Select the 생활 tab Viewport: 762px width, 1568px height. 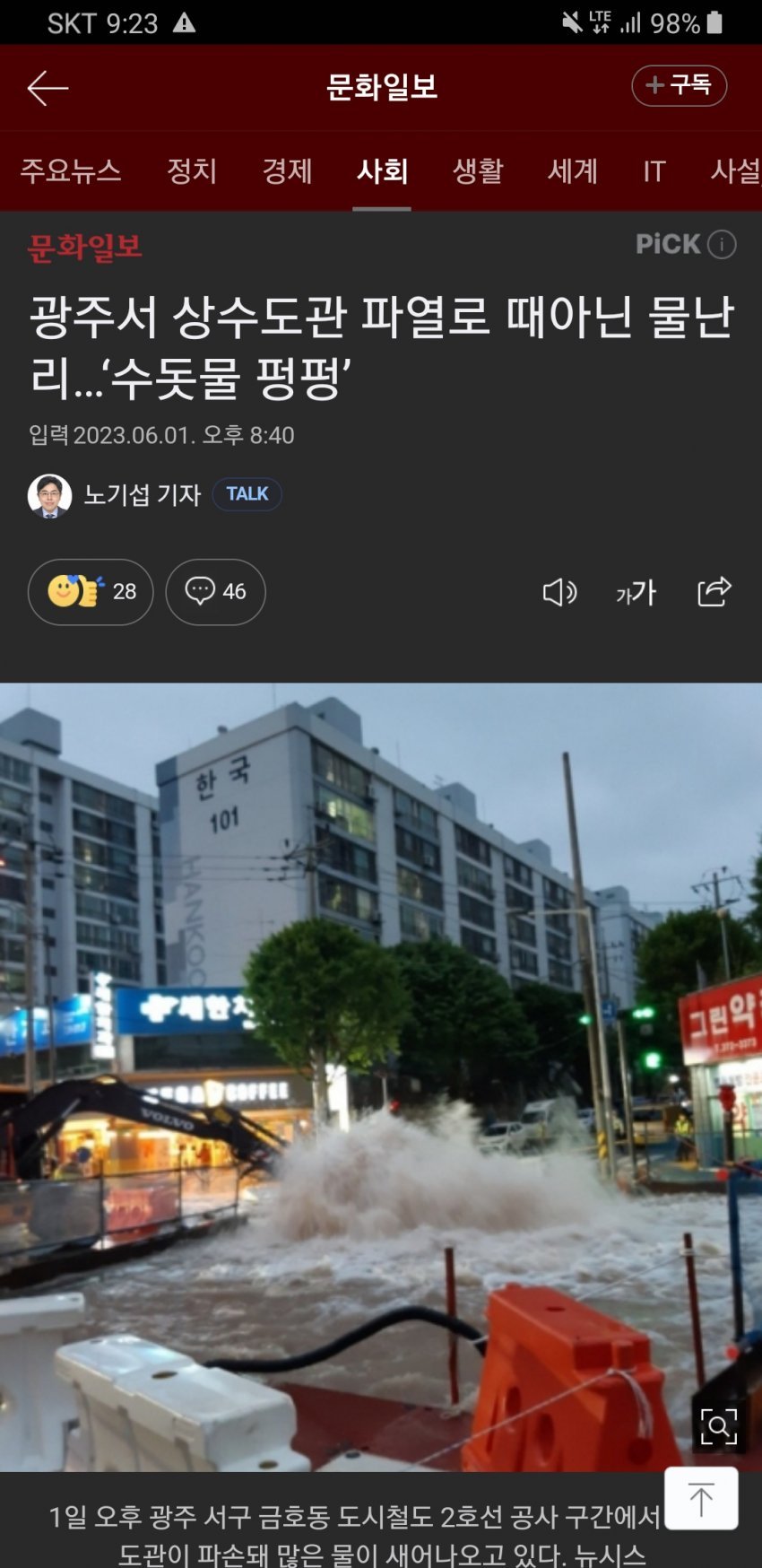(x=478, y=170)
